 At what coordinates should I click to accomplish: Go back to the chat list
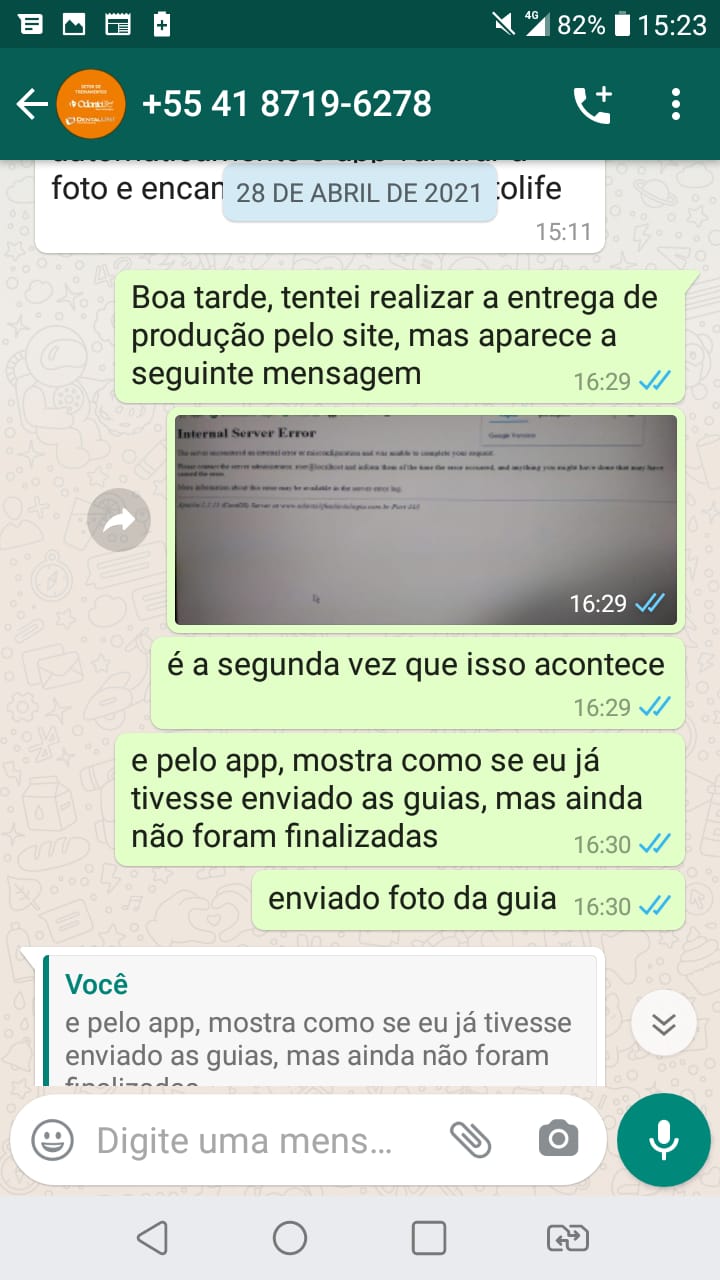(32, 104)
